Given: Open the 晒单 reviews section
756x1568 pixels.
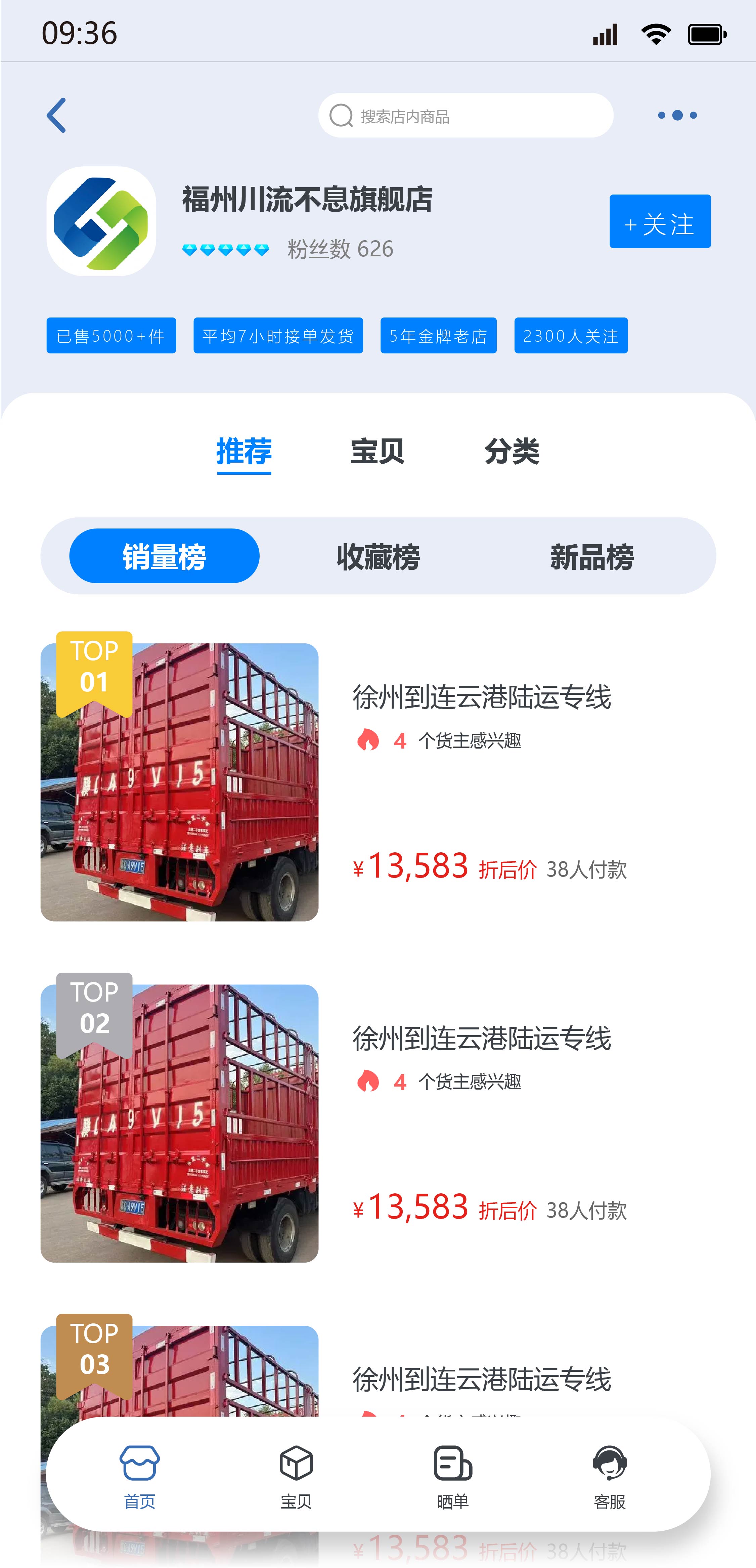Looking at the screenshot, I should pos(453,1476).
